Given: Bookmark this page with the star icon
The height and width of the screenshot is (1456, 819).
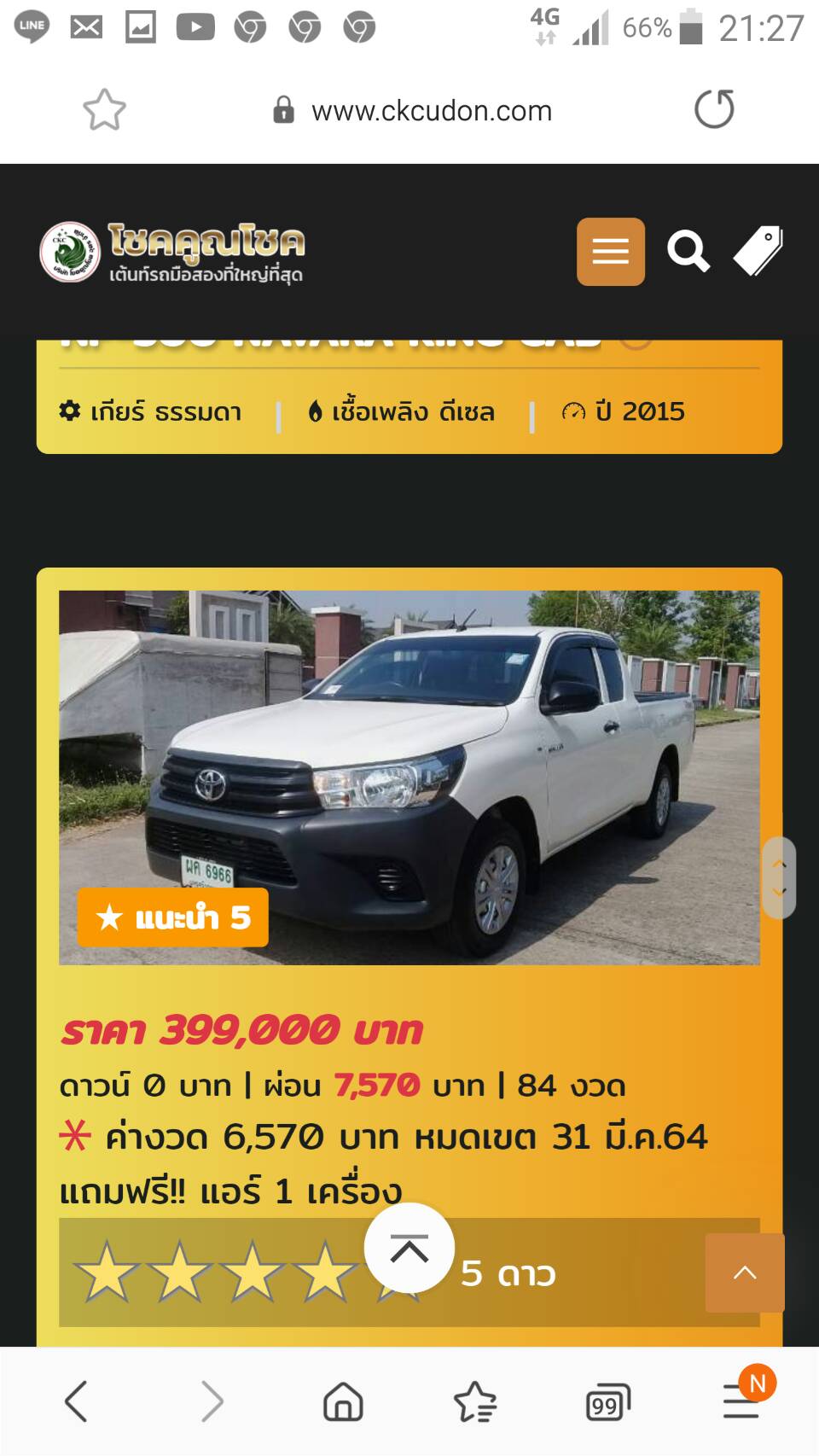Looking at the screenshot, I should pos(104,109).
